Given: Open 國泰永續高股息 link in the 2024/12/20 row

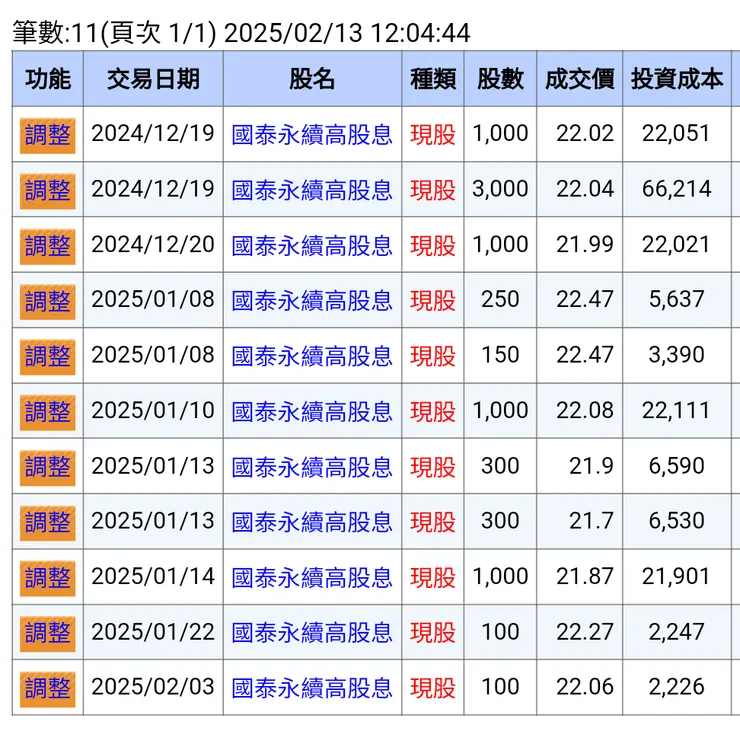Looking at the screenshot, I should coord(312,245).
